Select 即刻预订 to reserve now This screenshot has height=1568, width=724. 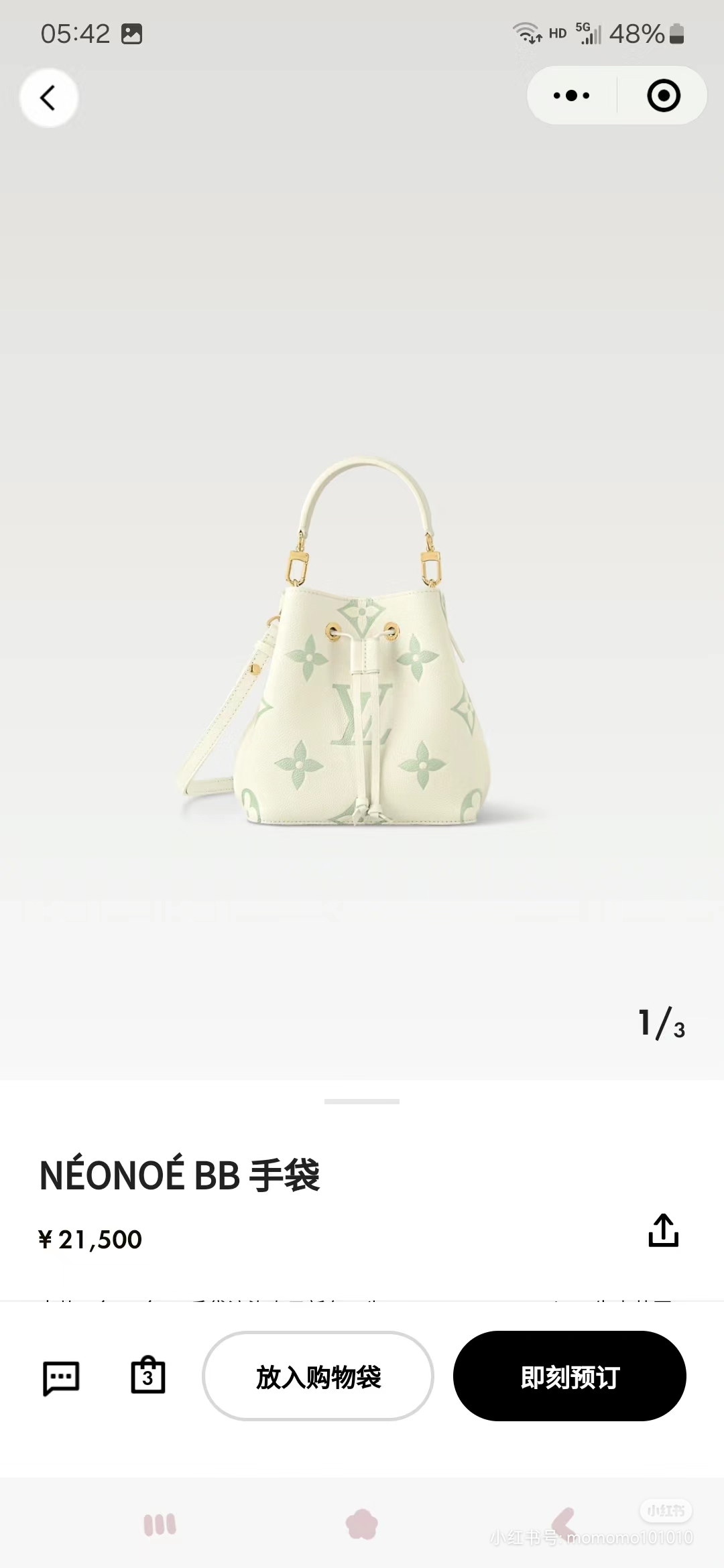click(570, 1376)
